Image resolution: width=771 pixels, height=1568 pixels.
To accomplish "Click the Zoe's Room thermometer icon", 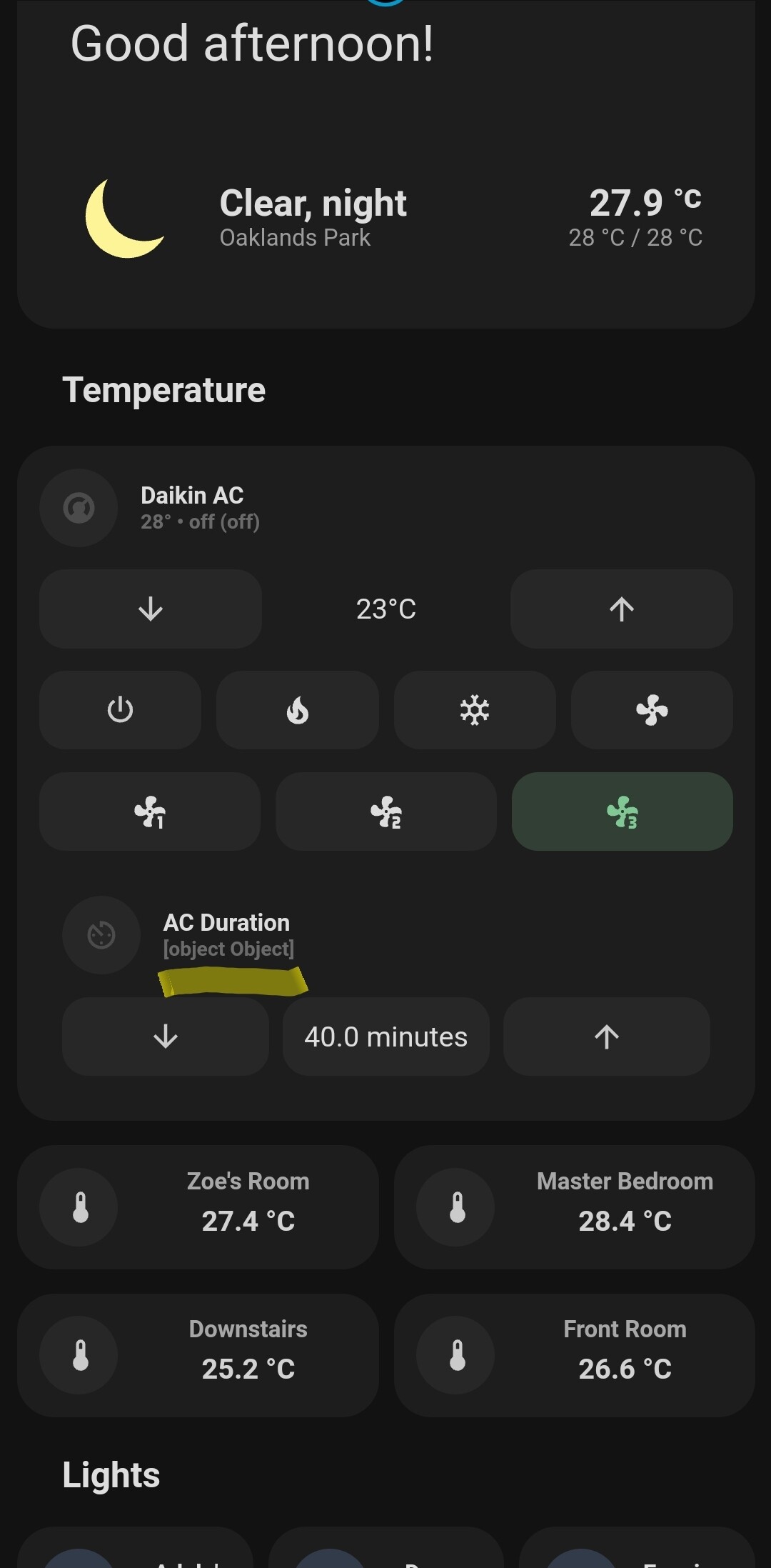I will (x=79, y=1207).
